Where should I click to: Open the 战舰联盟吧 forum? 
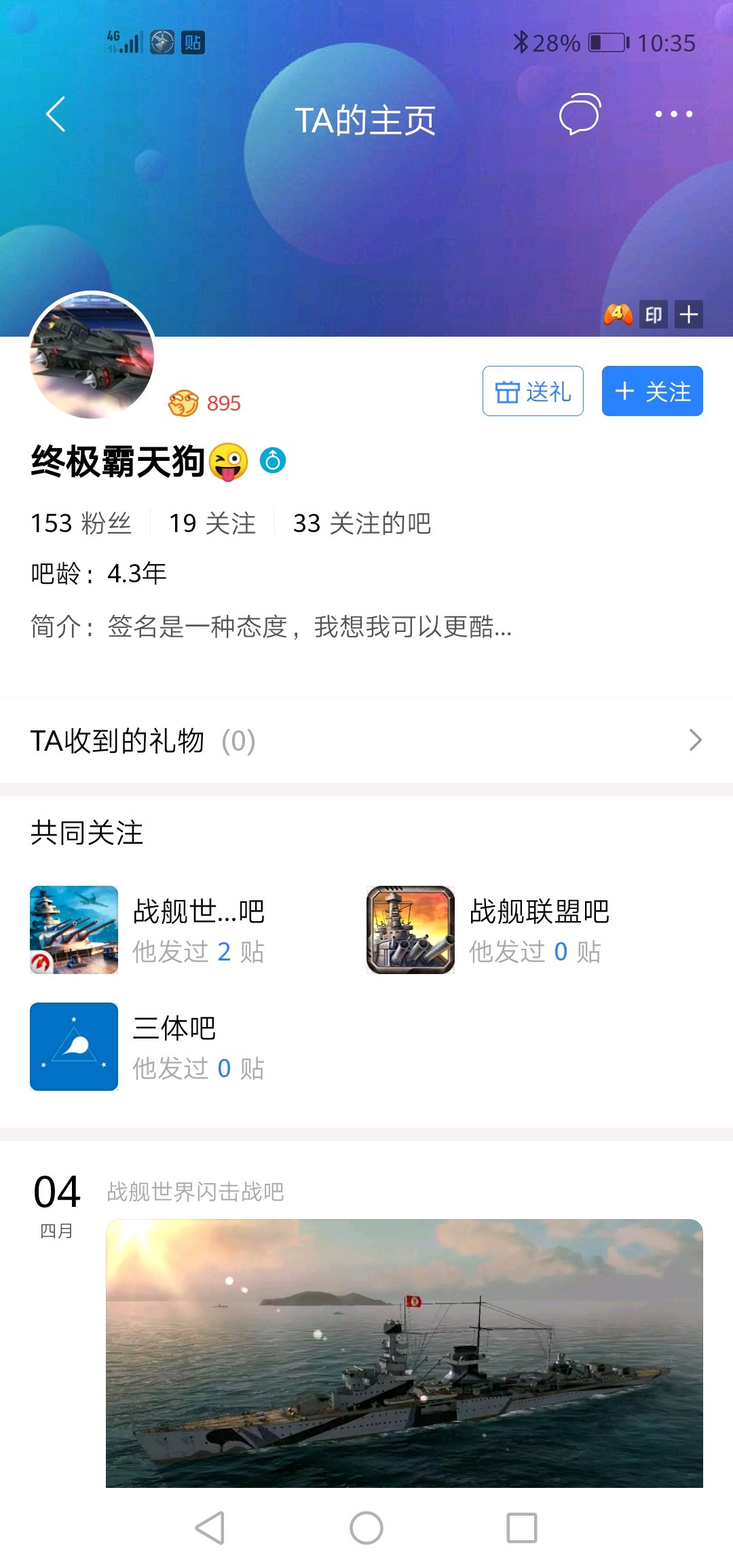point(489,930)
